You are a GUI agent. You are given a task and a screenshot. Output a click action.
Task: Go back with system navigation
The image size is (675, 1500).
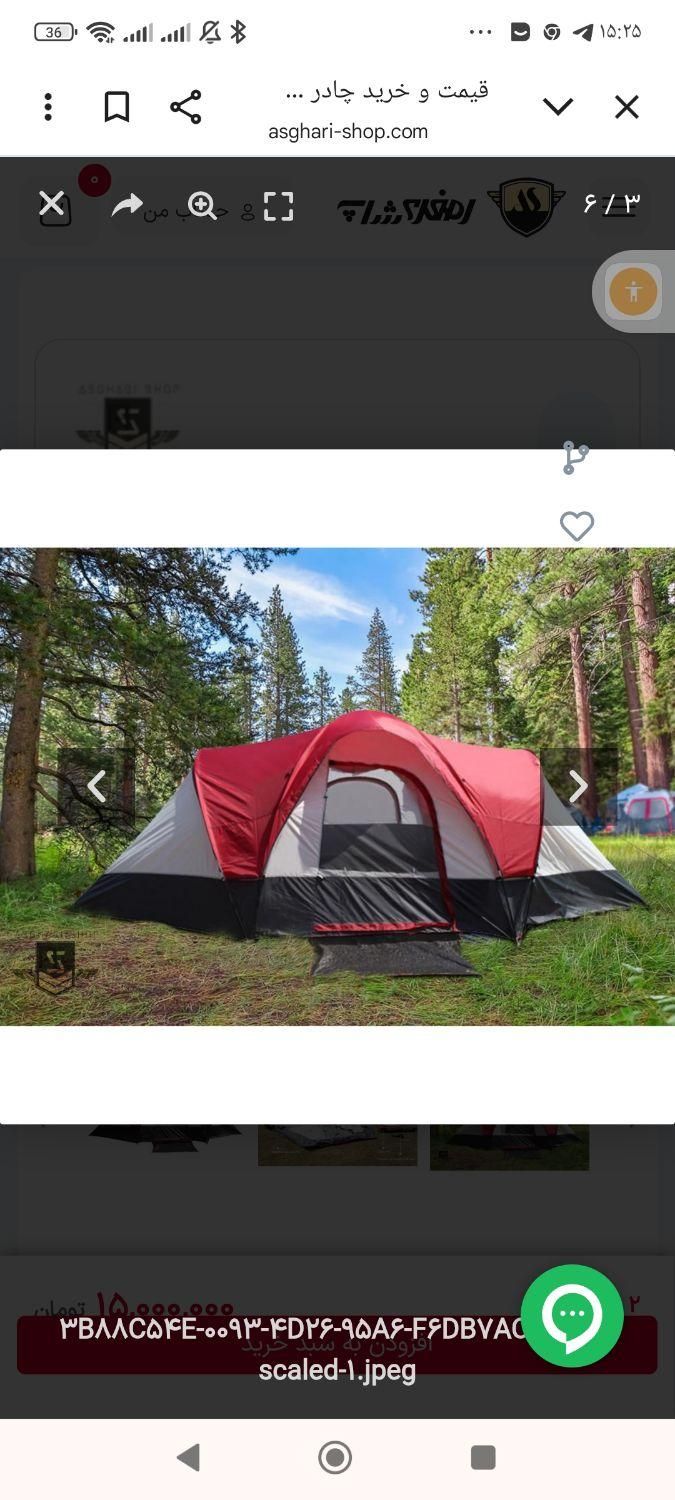188,1457
